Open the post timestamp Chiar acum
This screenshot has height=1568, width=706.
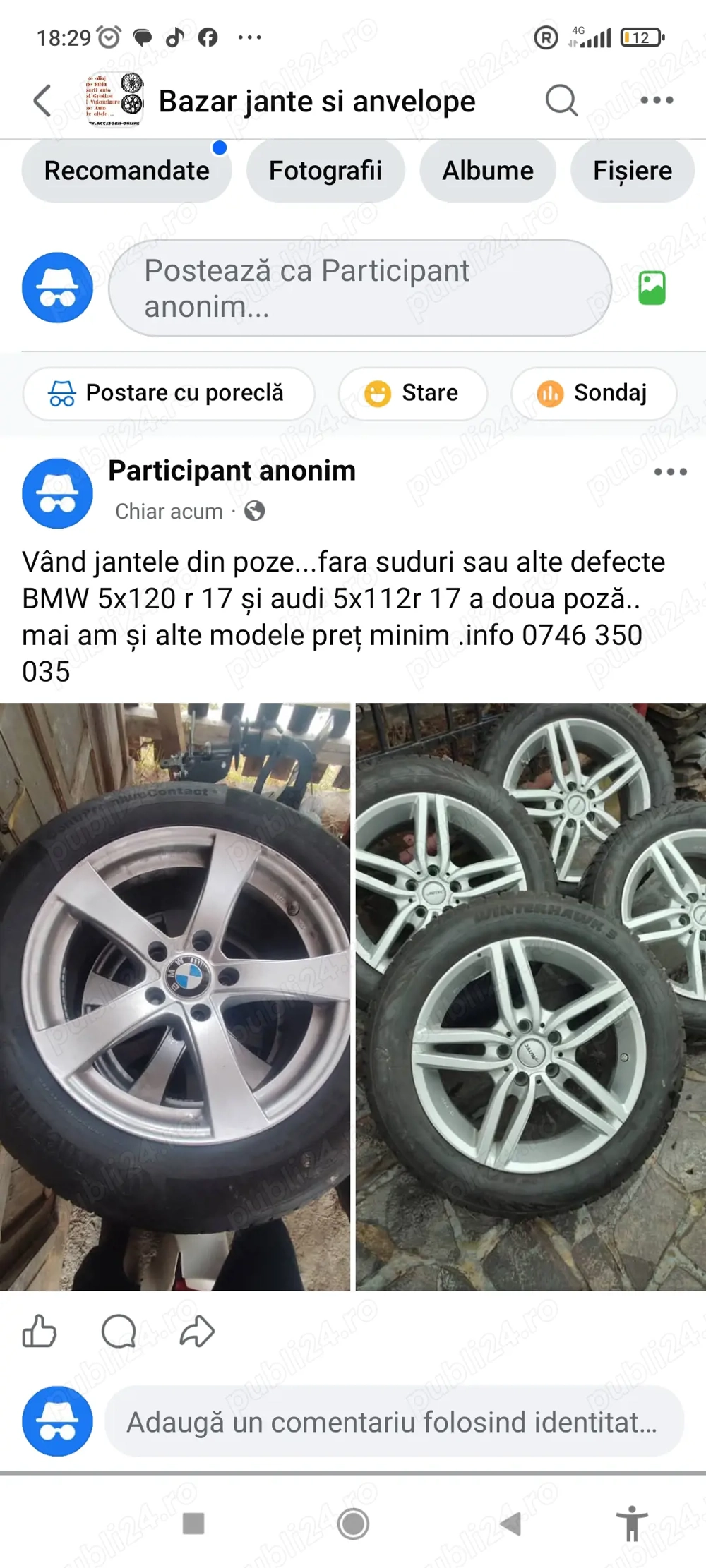[x=168, y=511]
